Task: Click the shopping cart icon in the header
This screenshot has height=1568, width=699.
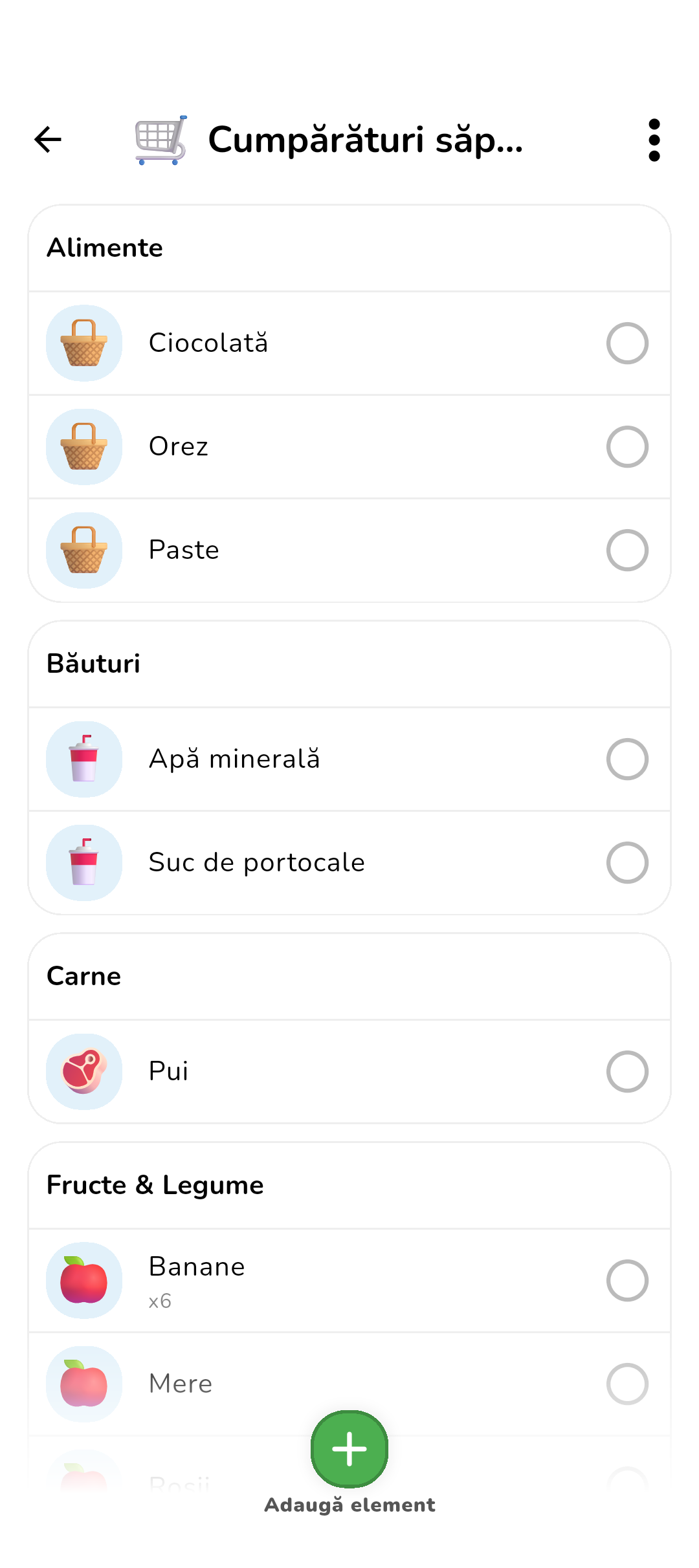Action: (x=161, y=140)
